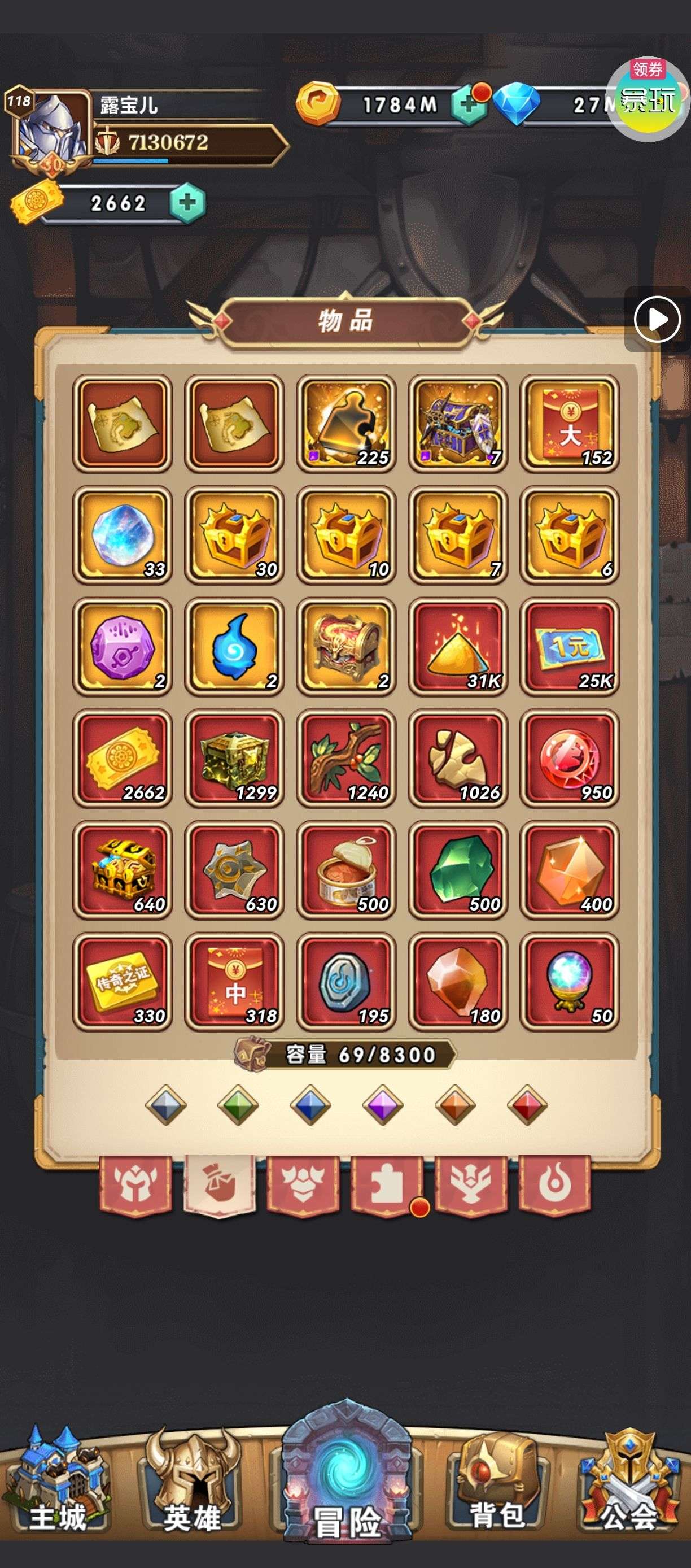Tap the video play button on right edge

(657, 319)
